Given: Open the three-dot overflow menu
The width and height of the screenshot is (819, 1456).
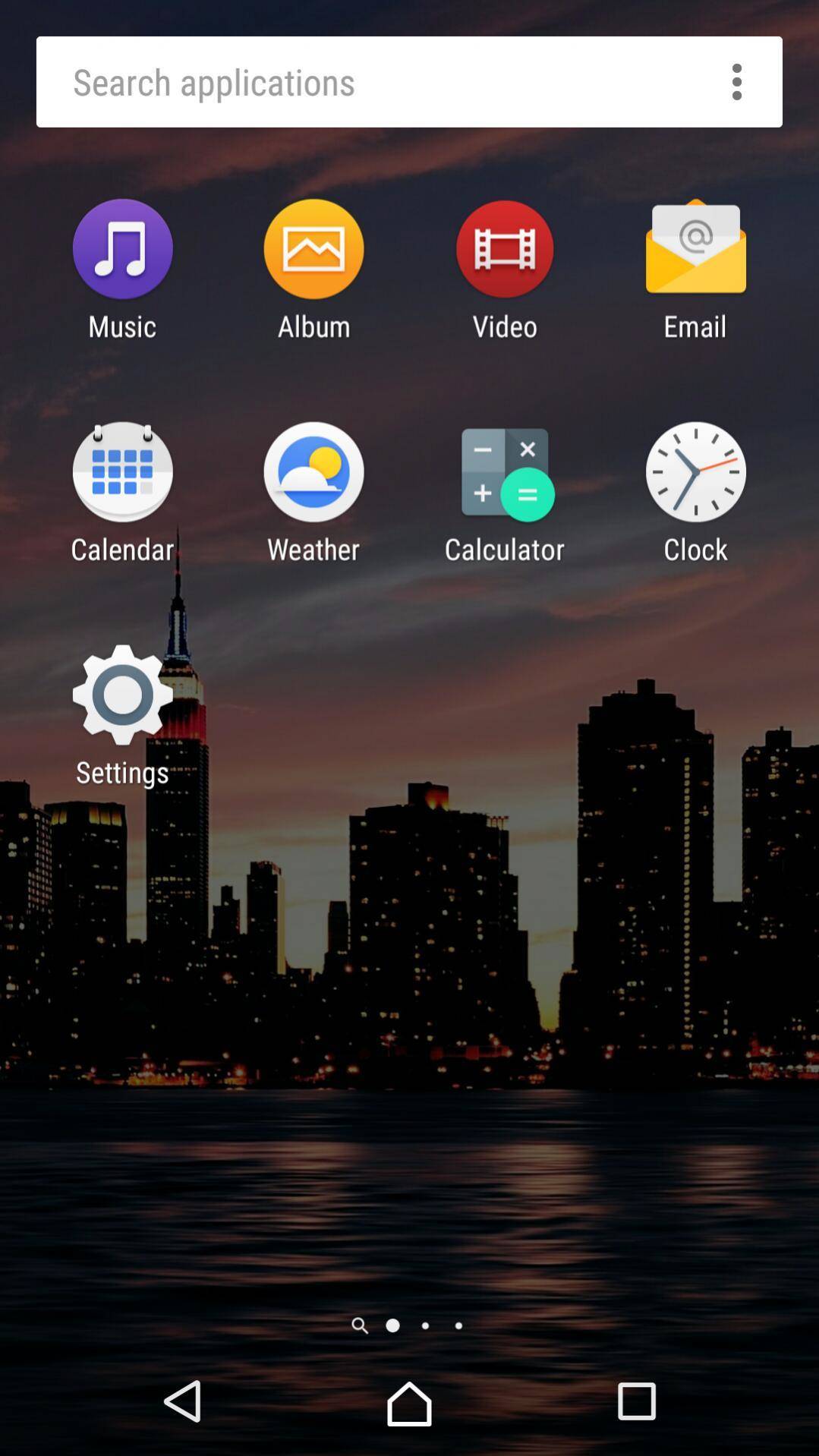Looking at the screenshot, I should tap(736, 82).
